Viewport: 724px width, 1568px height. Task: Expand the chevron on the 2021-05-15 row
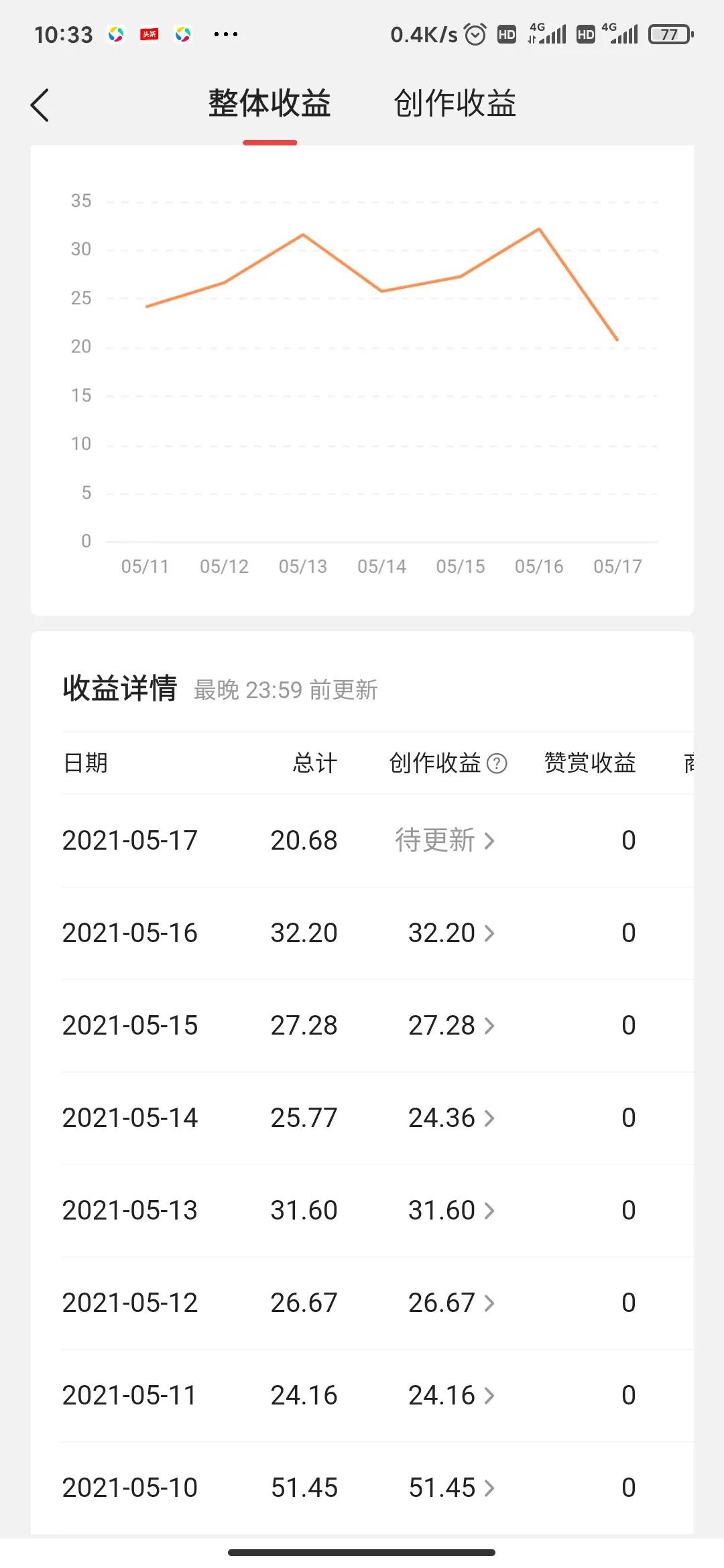click(x=489, y=1025)
